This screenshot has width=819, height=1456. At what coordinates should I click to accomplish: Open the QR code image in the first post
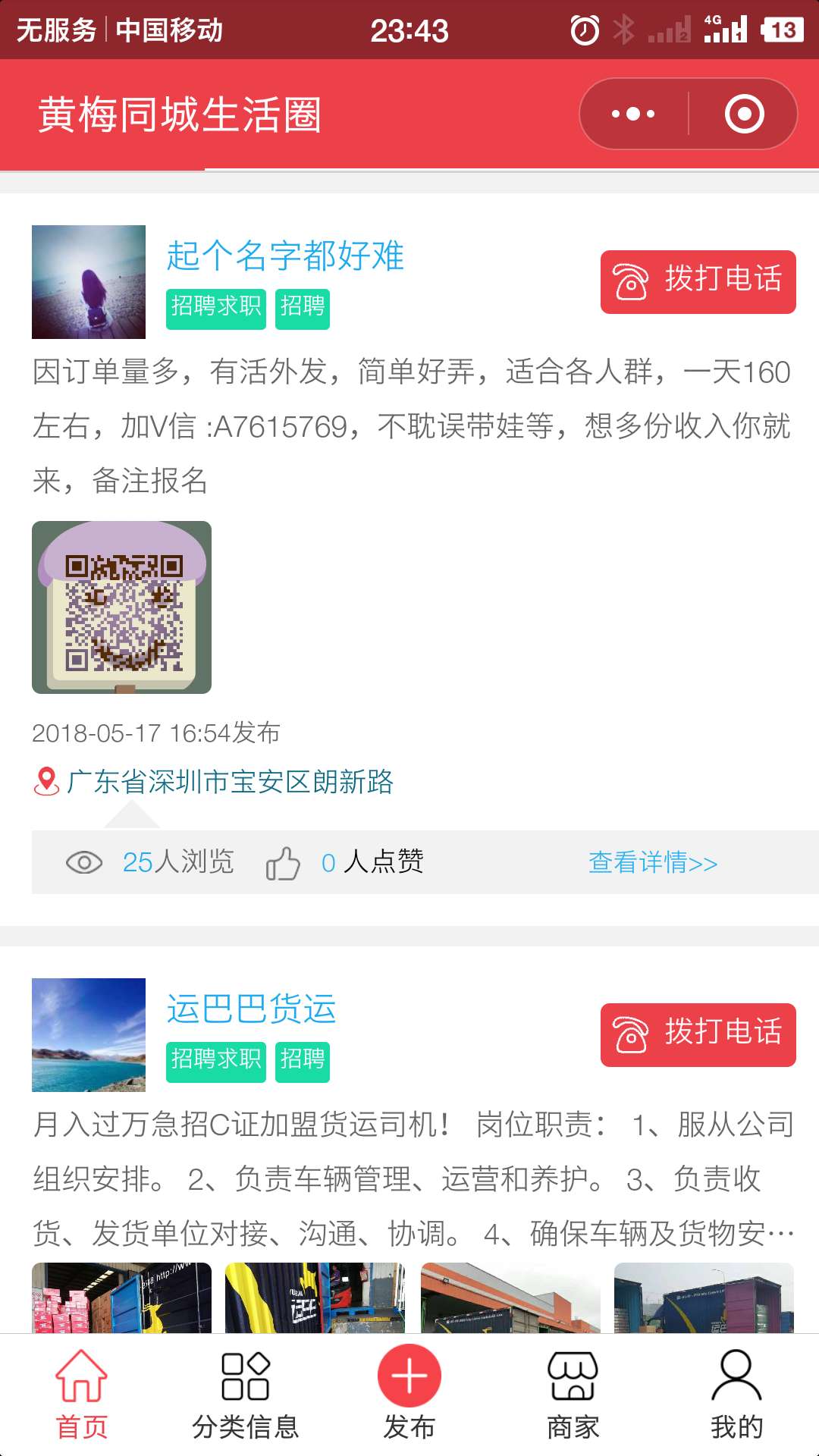[x=121, y=607]
